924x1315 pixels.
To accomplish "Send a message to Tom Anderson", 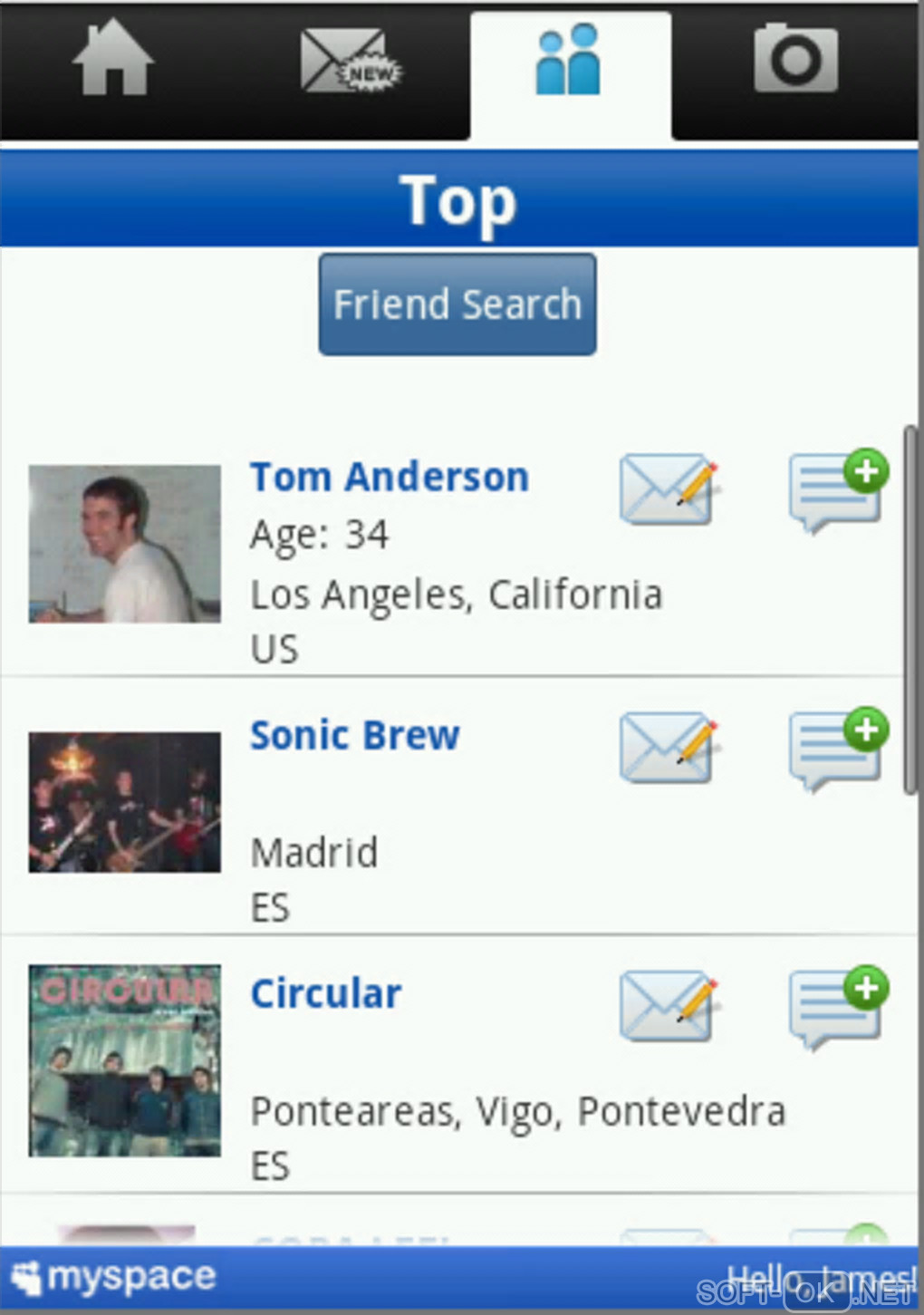I will click(x=668, y=490).
